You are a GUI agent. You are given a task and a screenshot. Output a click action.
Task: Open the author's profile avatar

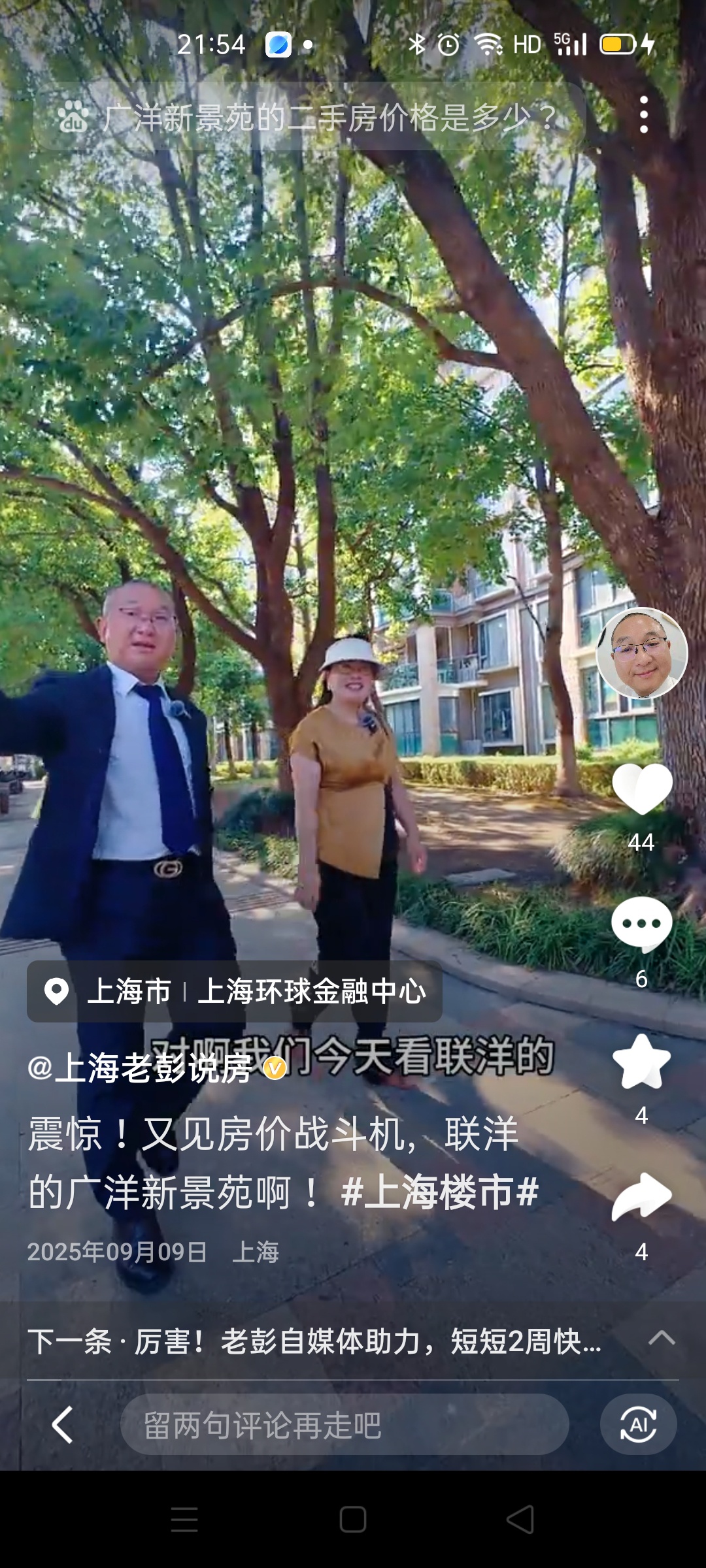pyautogui.click(x=642, y=653)
